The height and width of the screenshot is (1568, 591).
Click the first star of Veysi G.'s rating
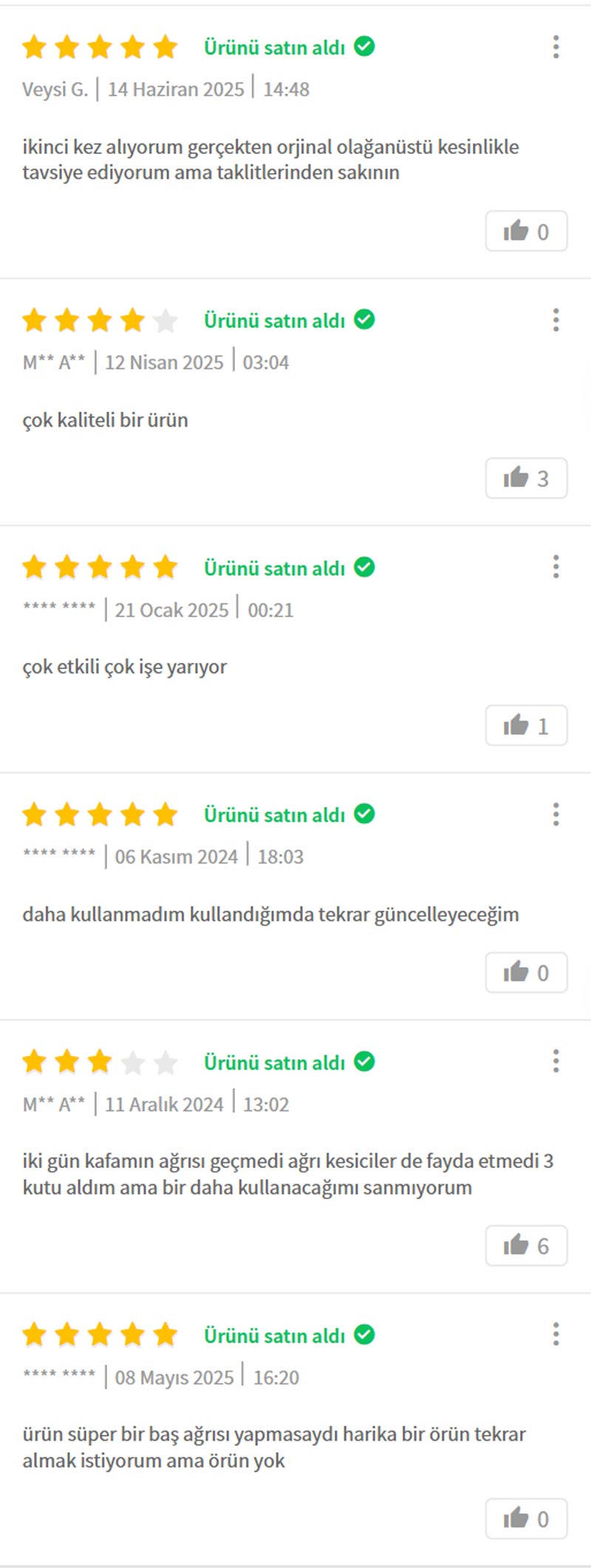click(x=33, y=46)
